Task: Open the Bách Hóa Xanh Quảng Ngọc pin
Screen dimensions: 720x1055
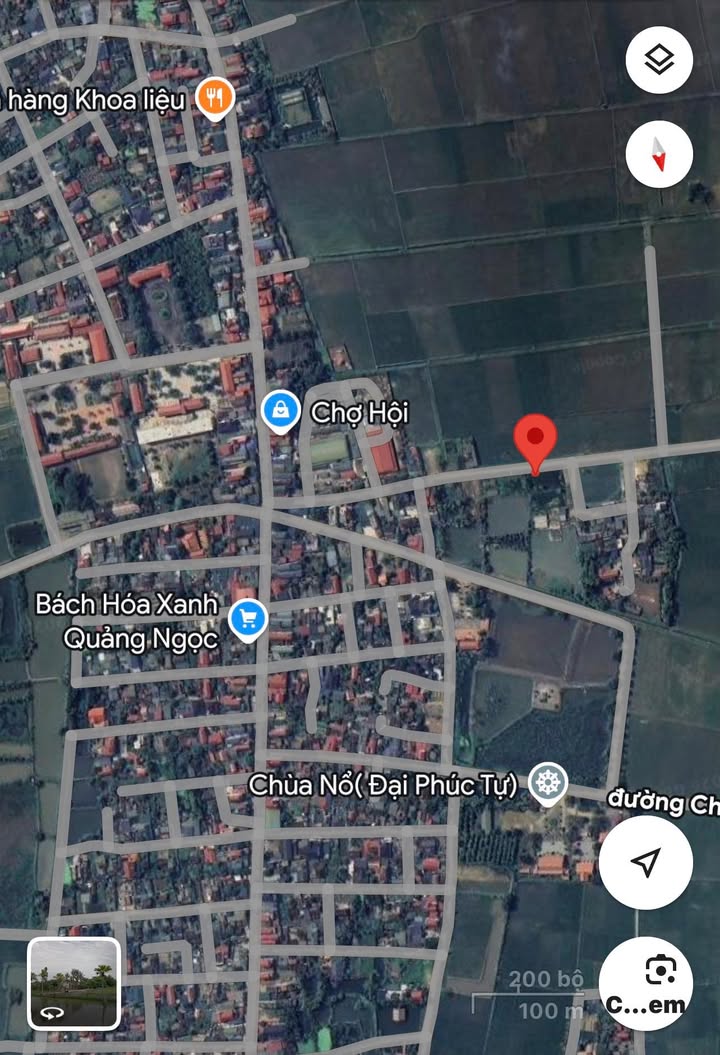Action: 247,619
